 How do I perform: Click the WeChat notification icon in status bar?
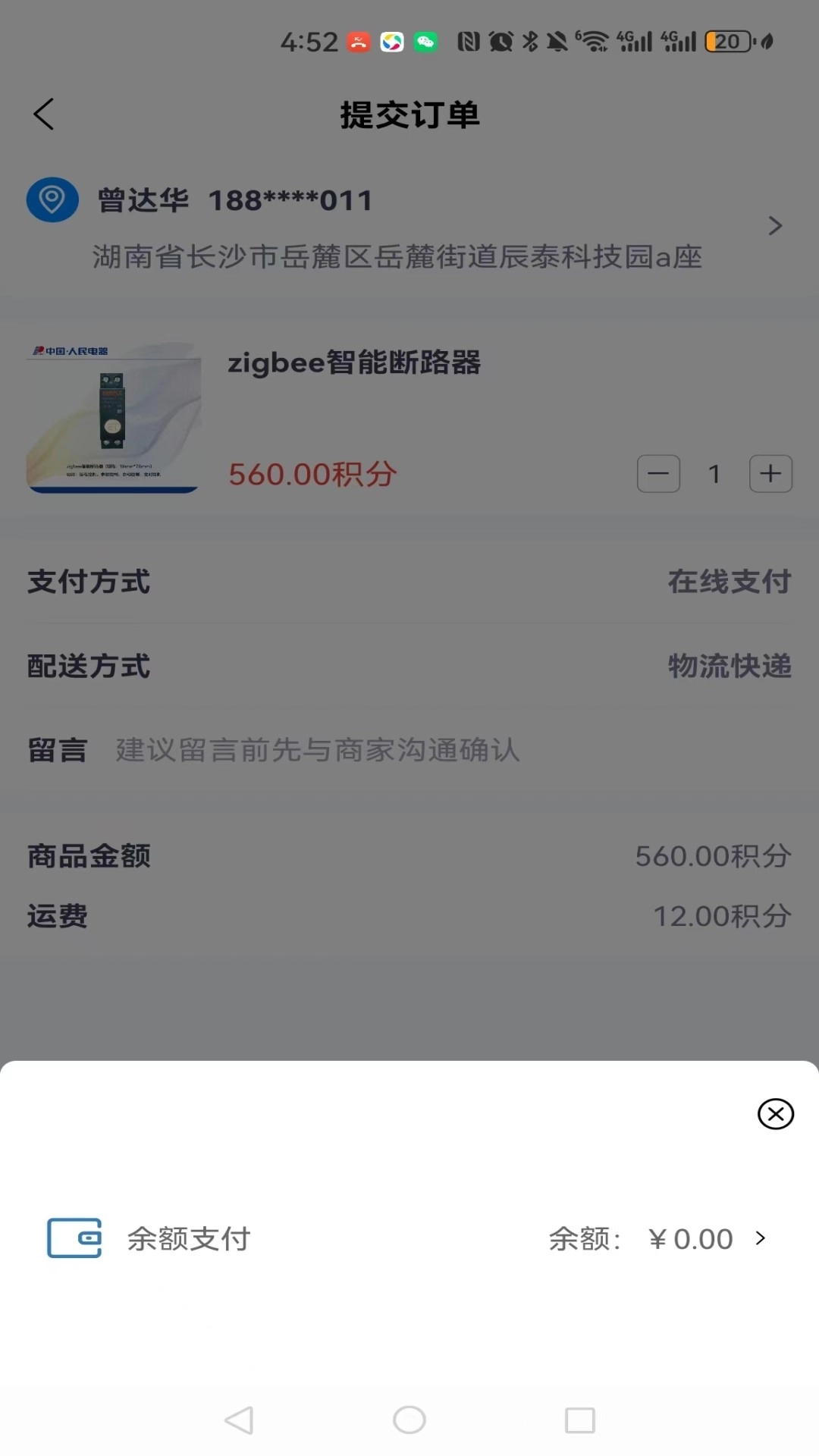(x=427, y=43)
